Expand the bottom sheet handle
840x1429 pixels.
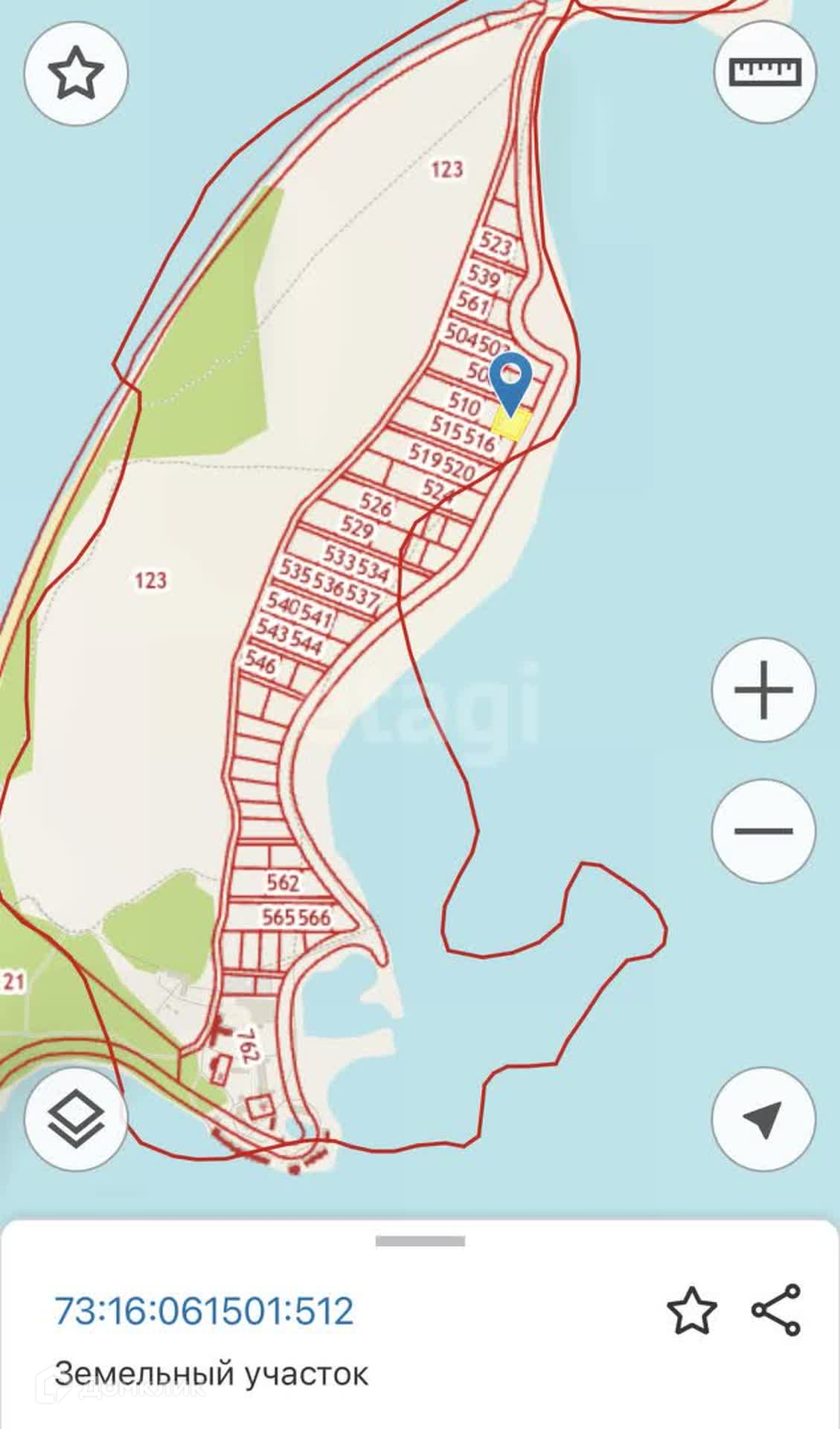pos(420,1241)
